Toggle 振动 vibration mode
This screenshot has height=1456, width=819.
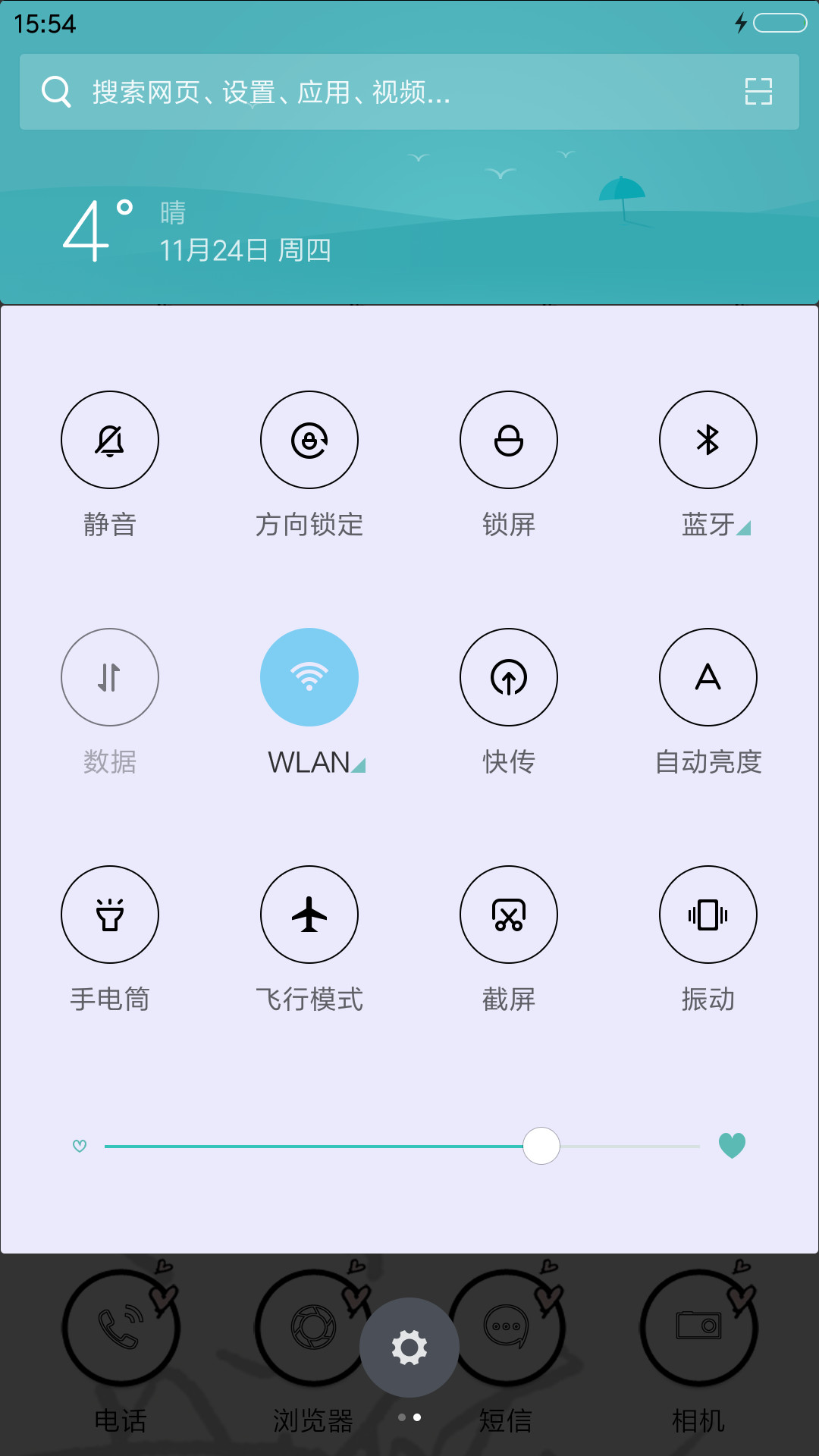click(x=708, y=915)
